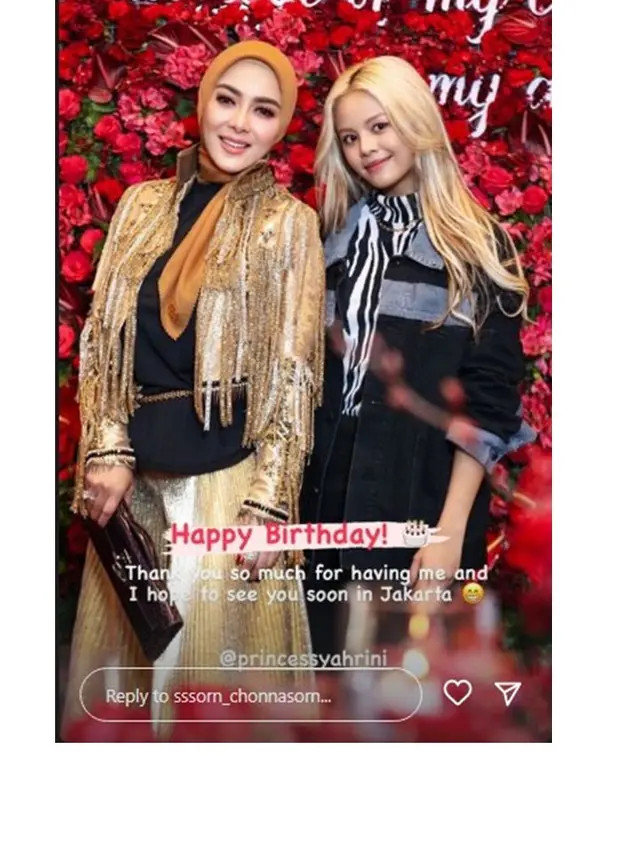The height and width of the screenshot is (853, 640).
Task: Share the story via paper plane icon
Action: pos(509,692)
